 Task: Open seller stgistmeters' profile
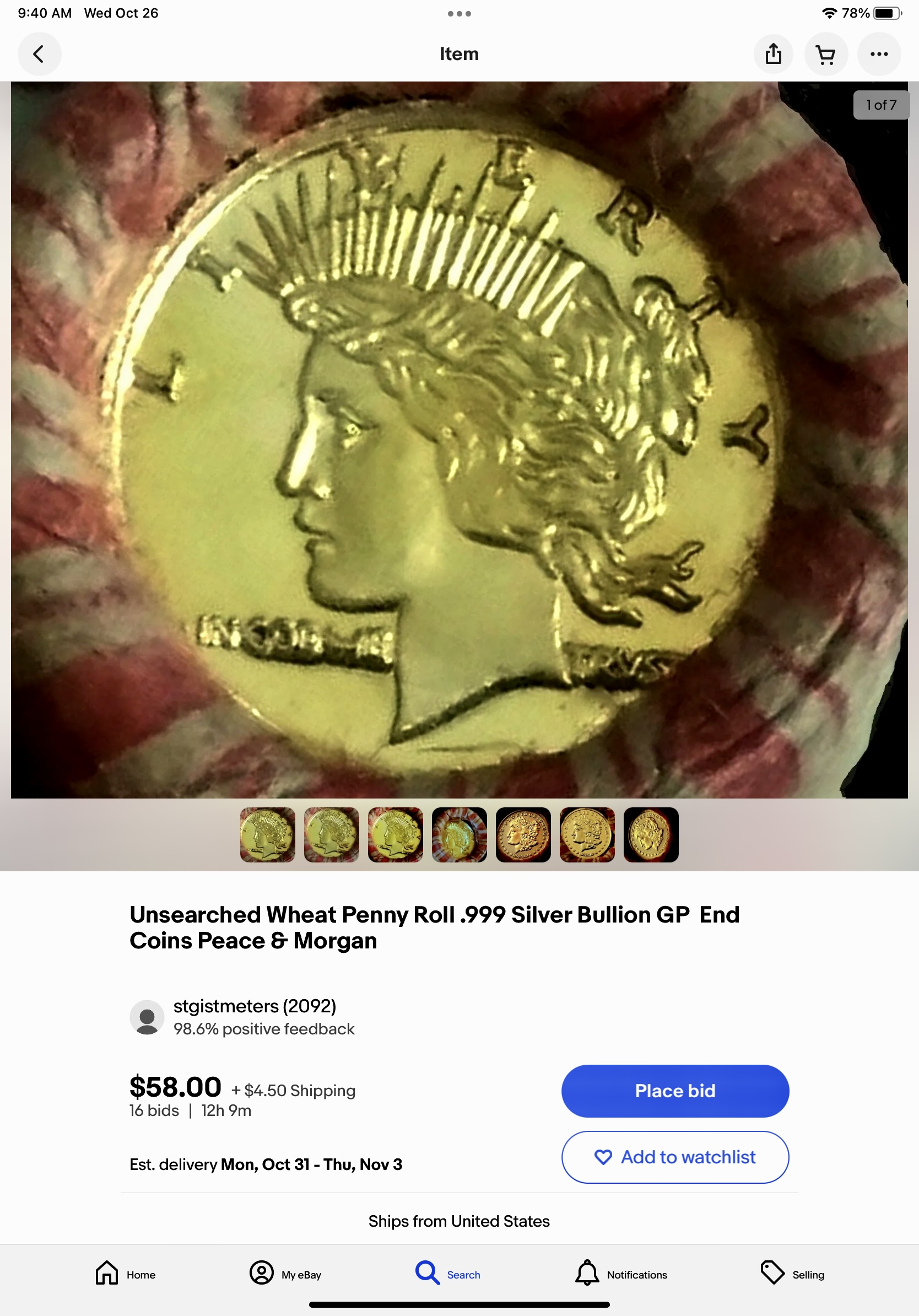pos(255,1005)
